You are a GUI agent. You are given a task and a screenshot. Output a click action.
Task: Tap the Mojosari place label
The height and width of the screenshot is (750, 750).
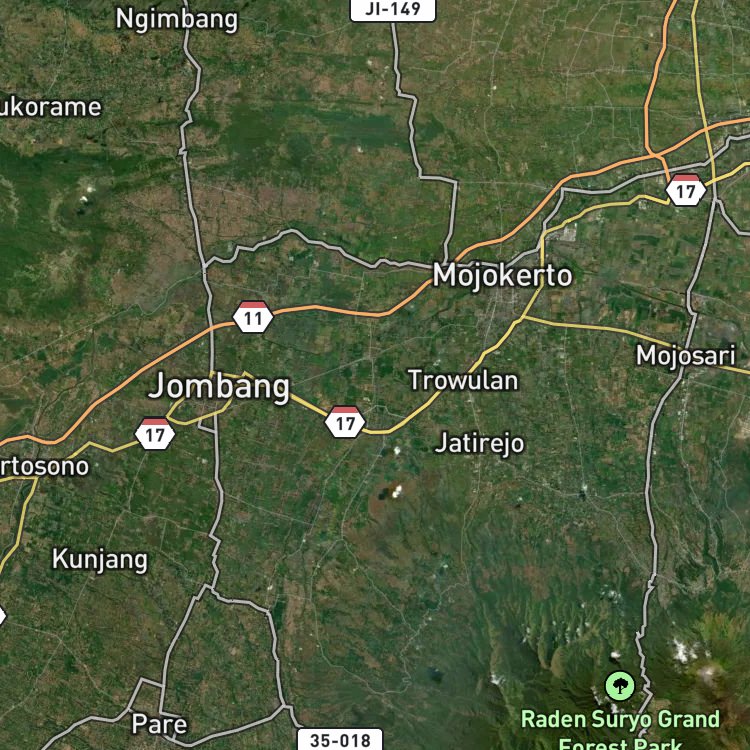(685, 356)
